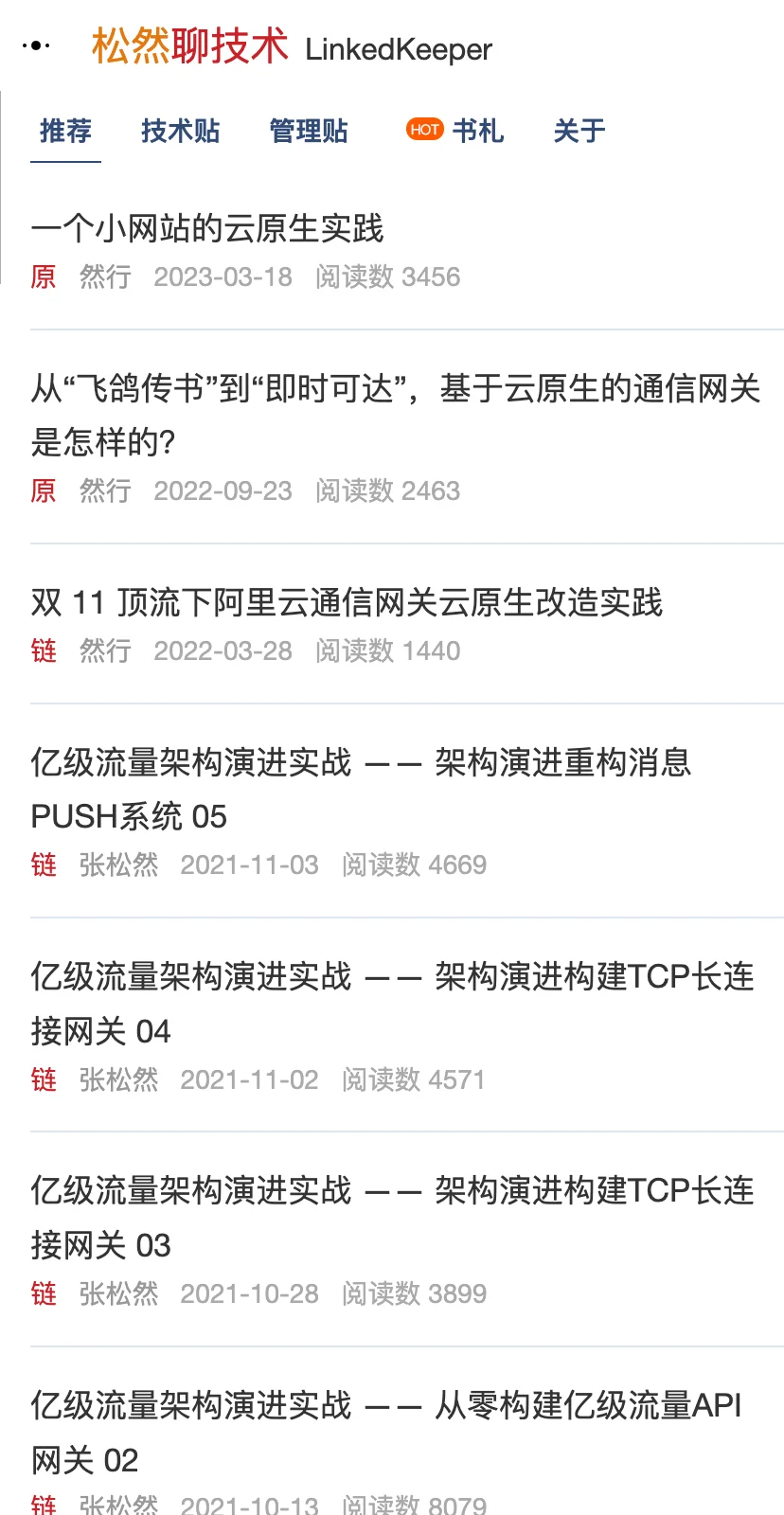Open the 构建TCP长连接网关 03 post
This screenshot has width=784, height=1515.
pos(393,1218)
